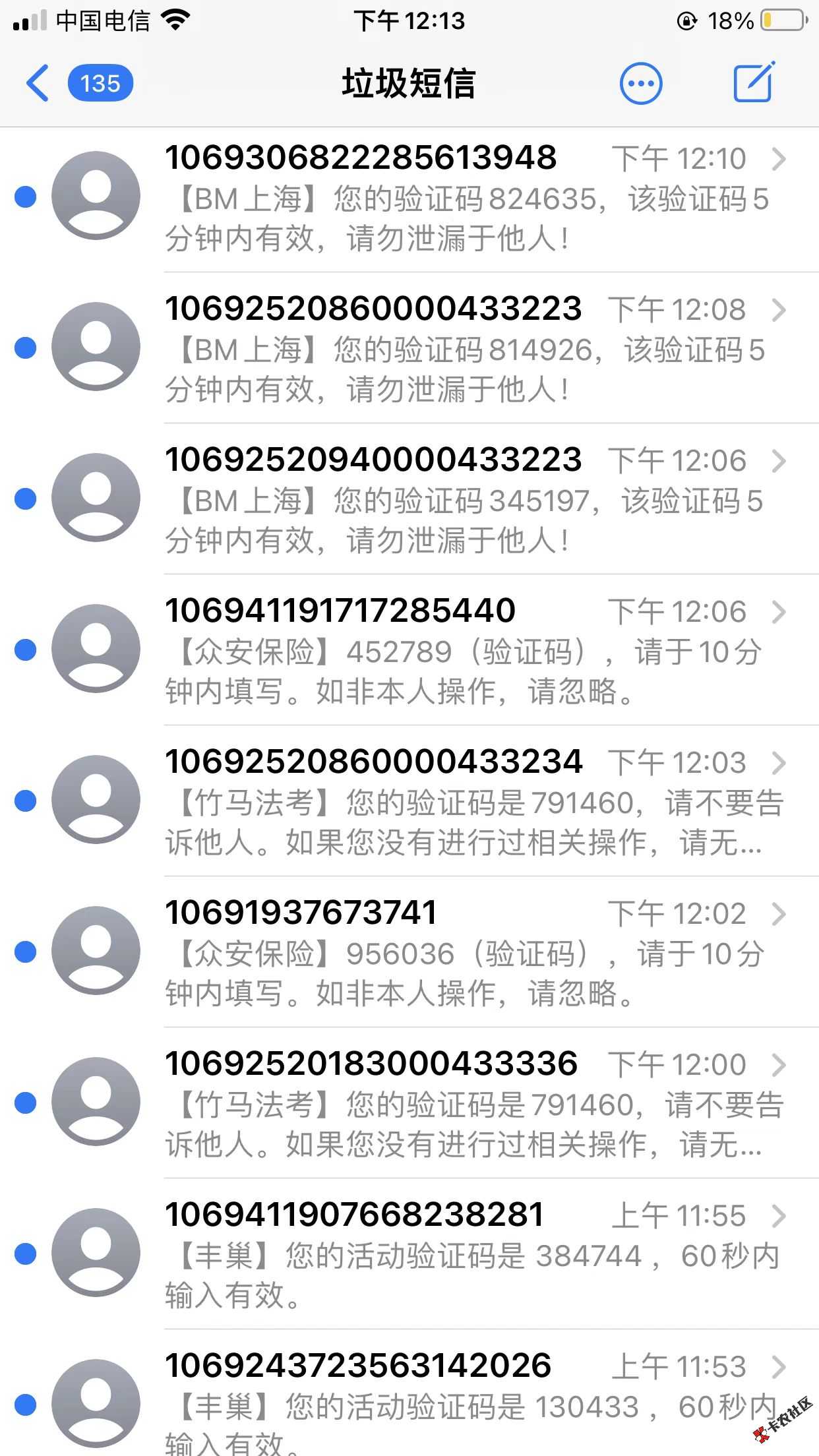Open message from 106930682228561​3948
The image size is (819, 1456).
[x=462, y=197]
